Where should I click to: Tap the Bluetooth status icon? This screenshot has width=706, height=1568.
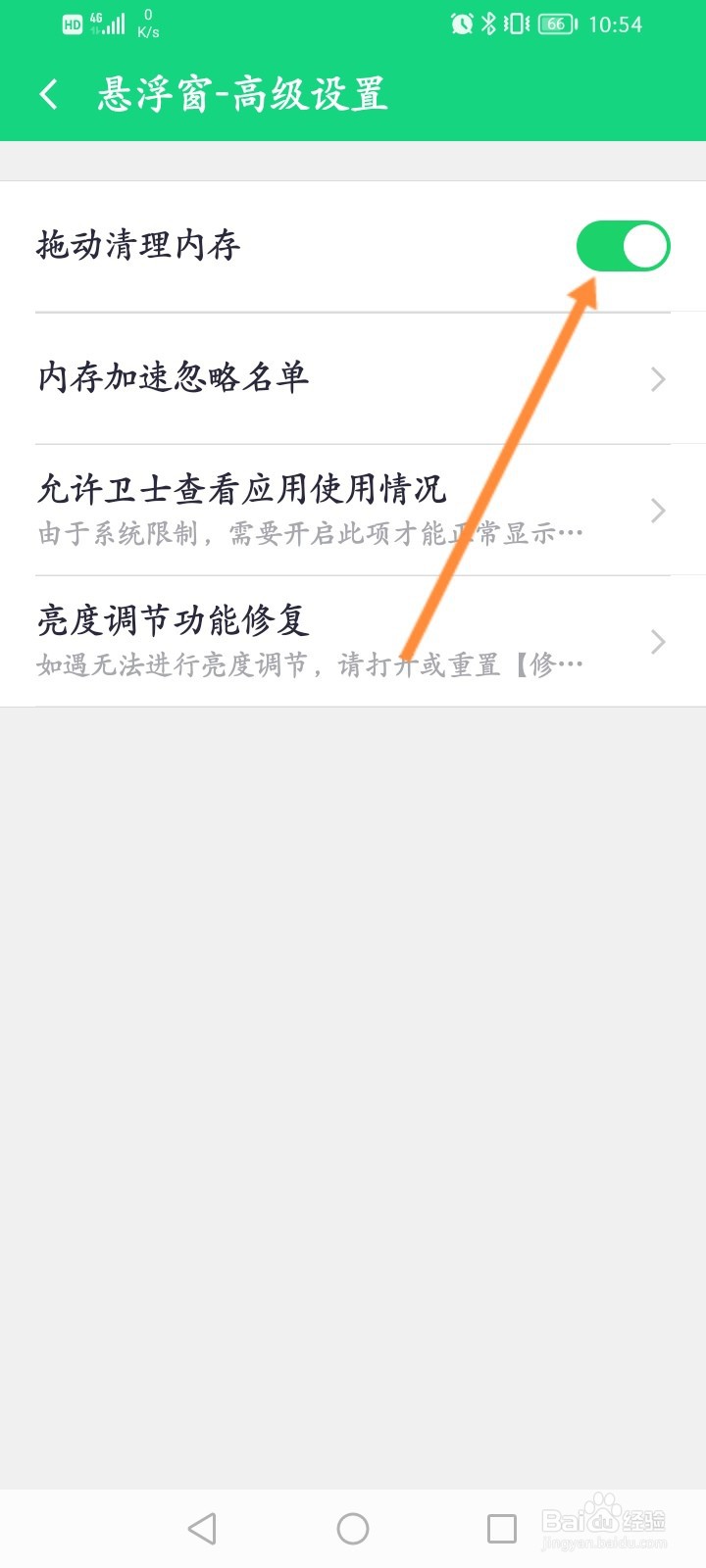(488, 24)
